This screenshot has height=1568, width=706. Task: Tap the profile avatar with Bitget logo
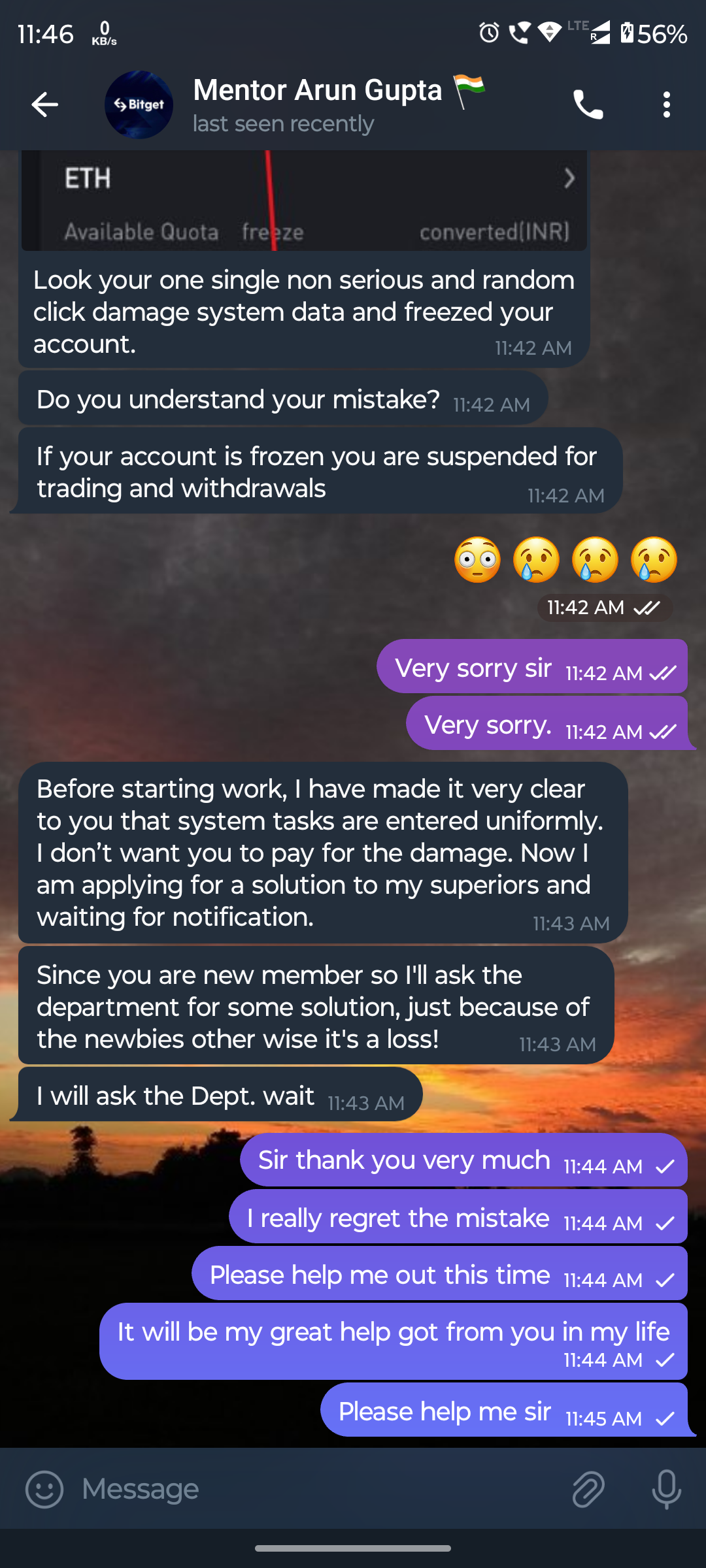139,105
